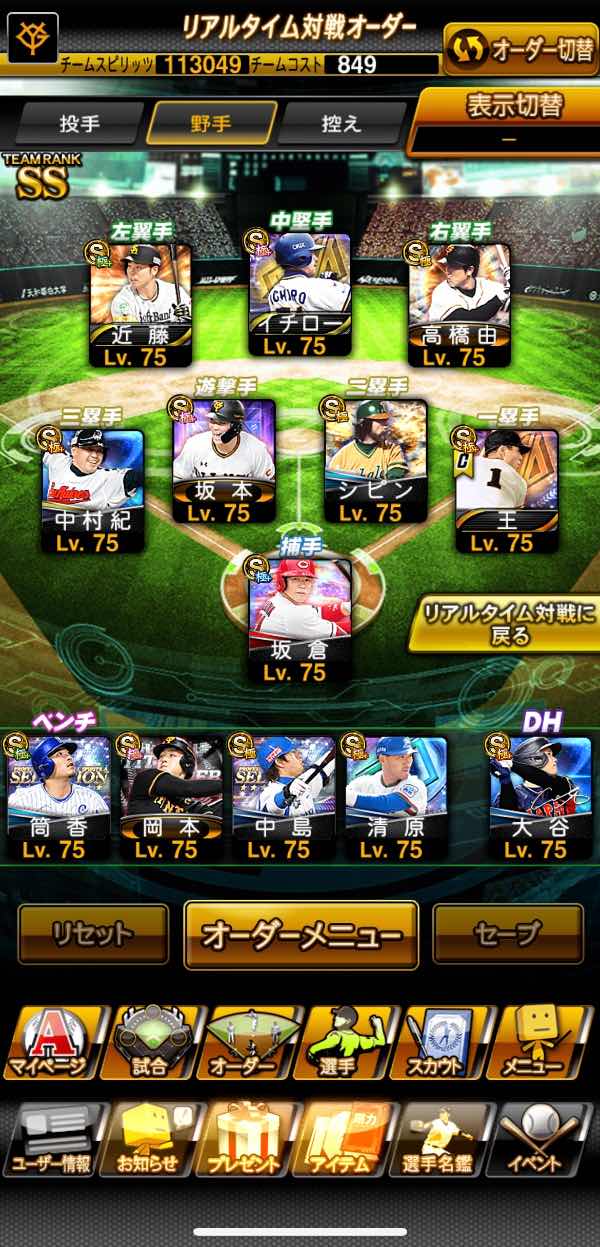Viewport: 600px width, 1247px height.
Task: Go to マイページ
Action: point(50,1043)
